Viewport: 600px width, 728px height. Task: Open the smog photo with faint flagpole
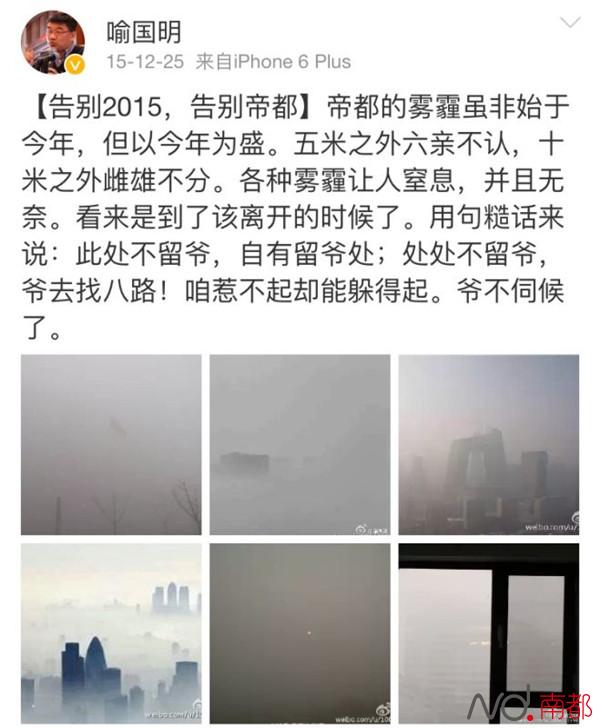[x=111, y=445]
